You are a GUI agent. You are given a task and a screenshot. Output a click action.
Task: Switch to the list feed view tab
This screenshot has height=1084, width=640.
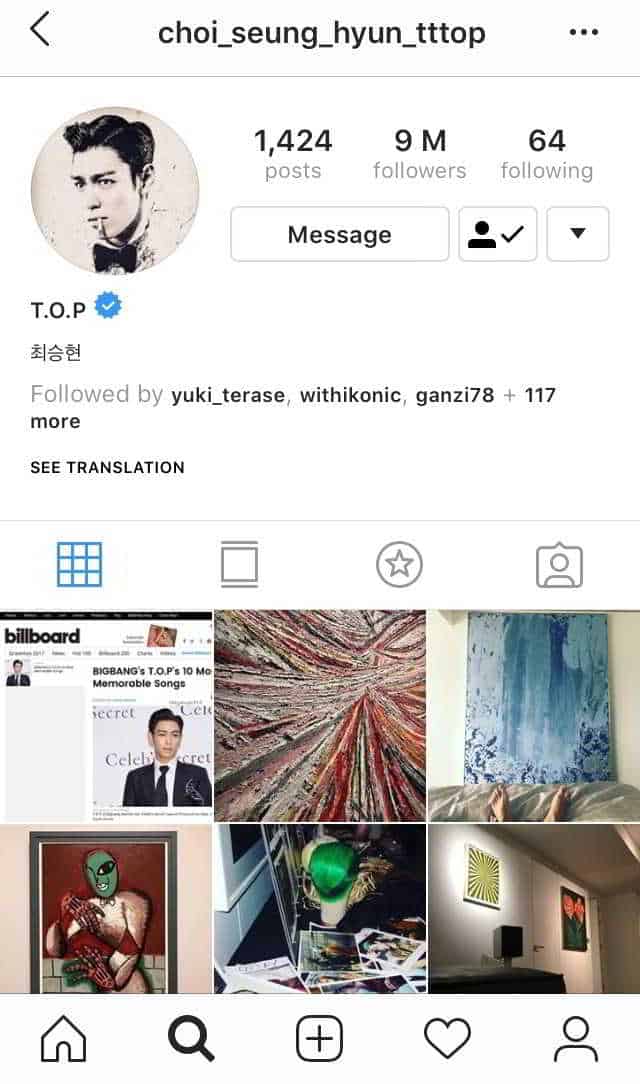(x=239, y=565)
